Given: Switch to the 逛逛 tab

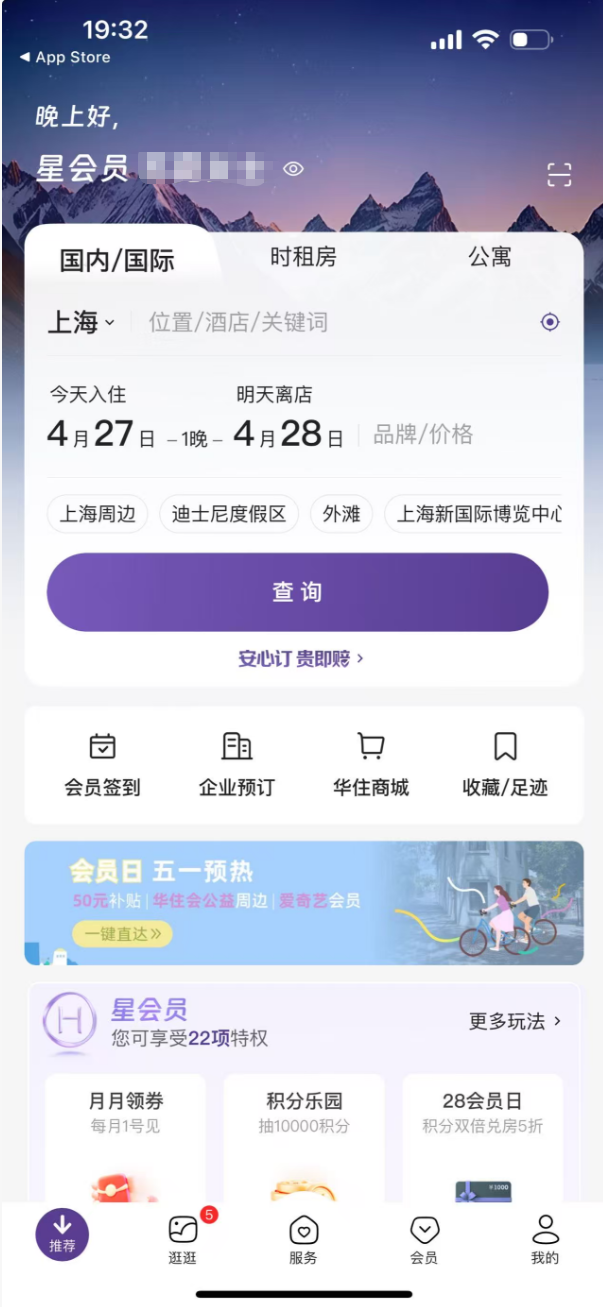Looking at the screenshot, I should point(183,1238).
